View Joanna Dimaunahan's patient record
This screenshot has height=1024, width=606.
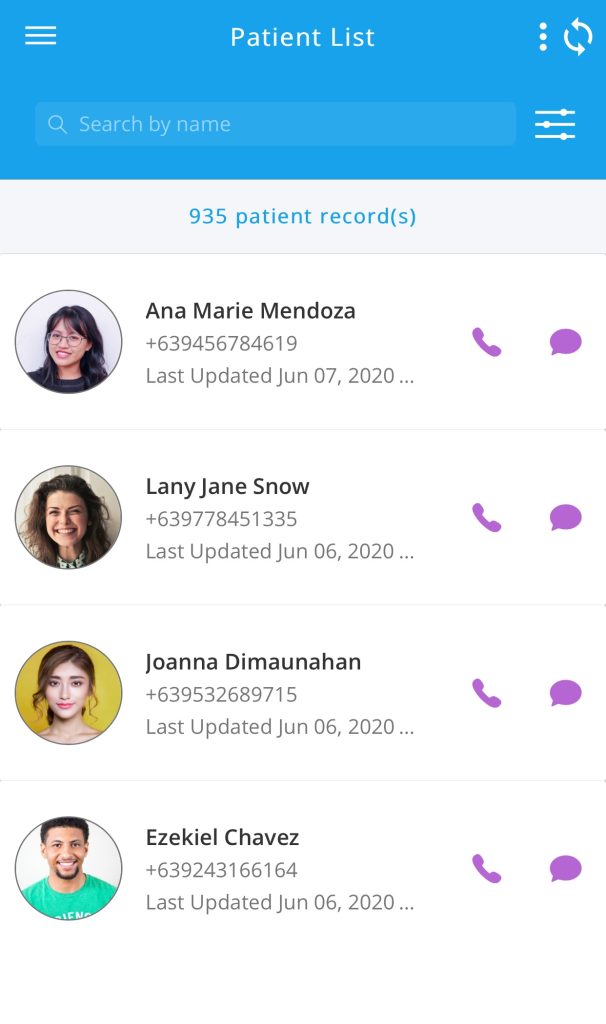tap(303, 693)
